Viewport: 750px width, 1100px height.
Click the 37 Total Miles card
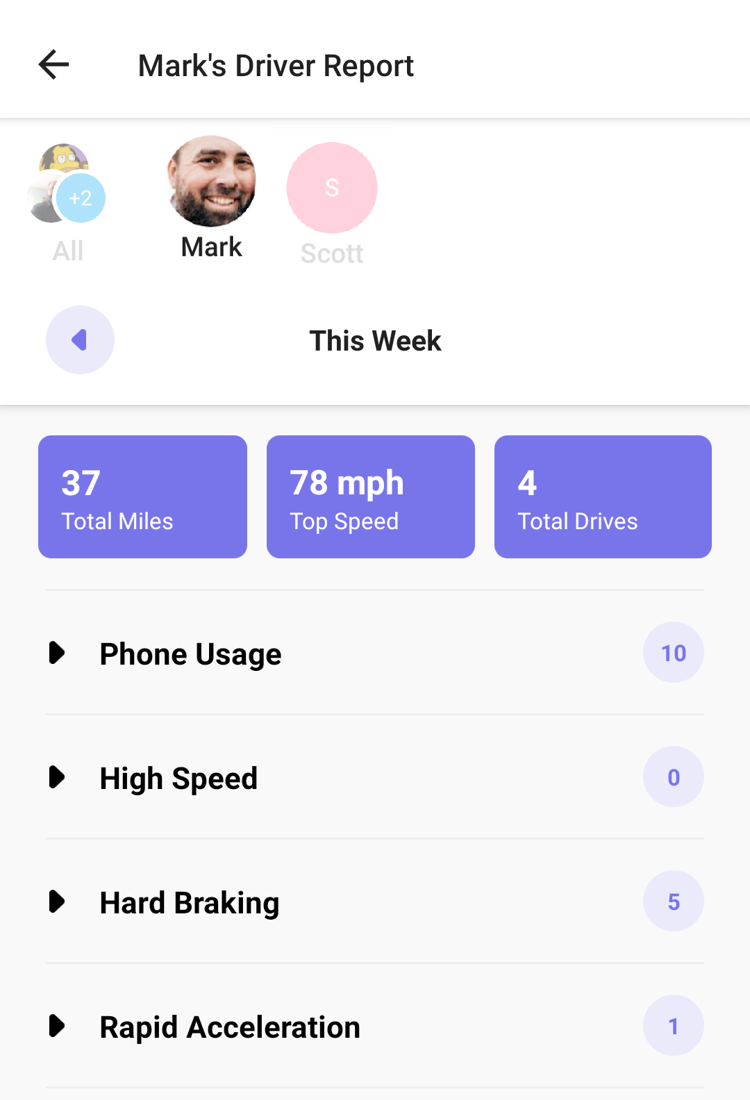[142, 496]
